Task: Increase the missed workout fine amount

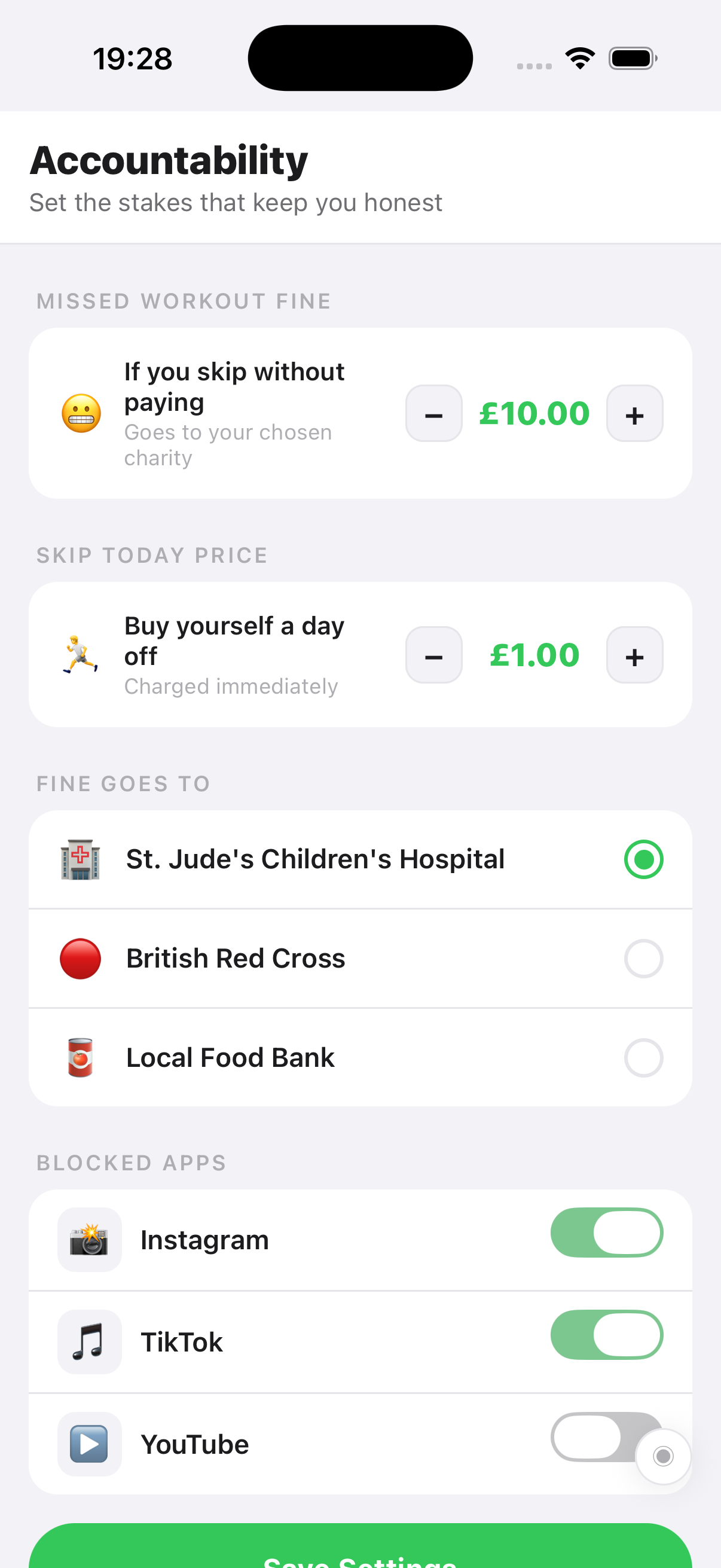Action: tap(634, 413)
